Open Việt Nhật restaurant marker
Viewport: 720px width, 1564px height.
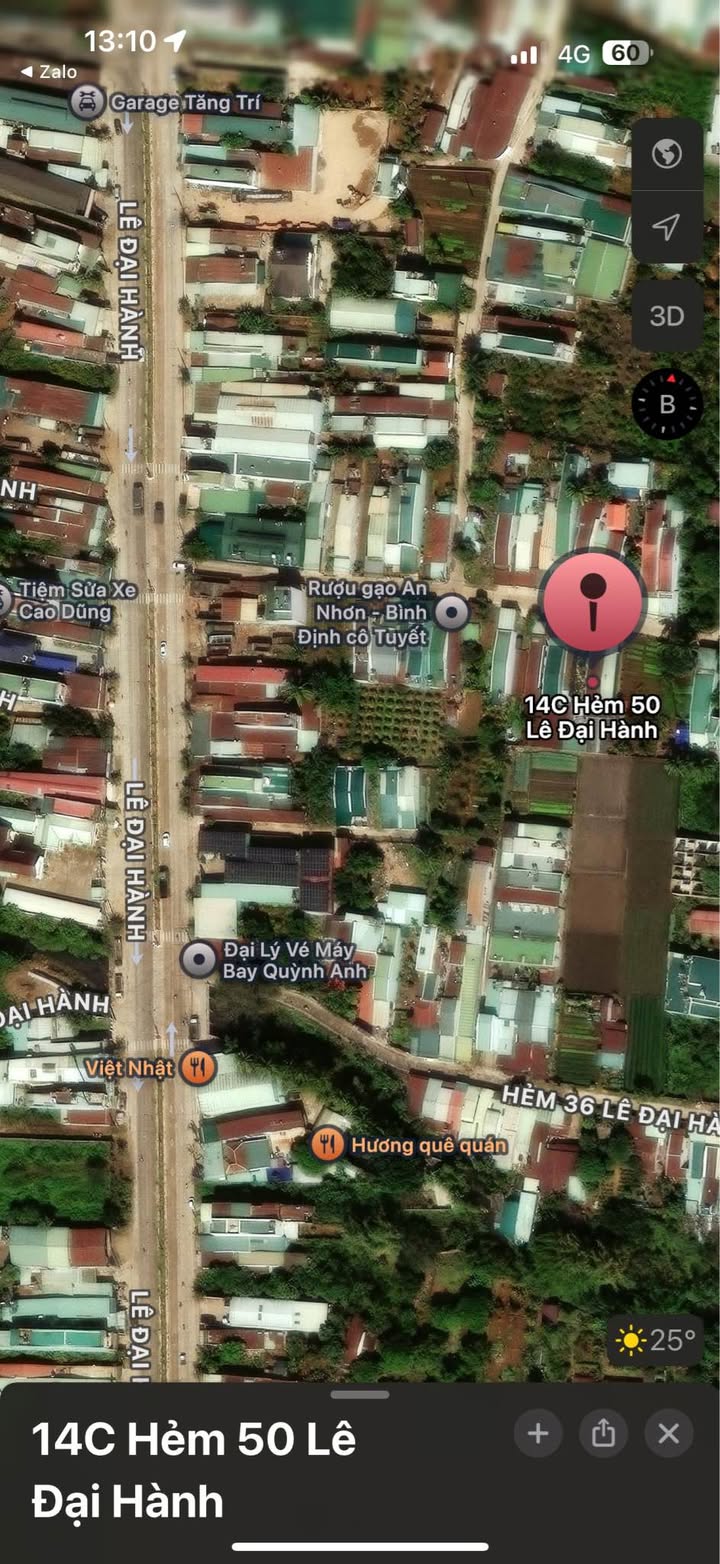pos(199,1068)
